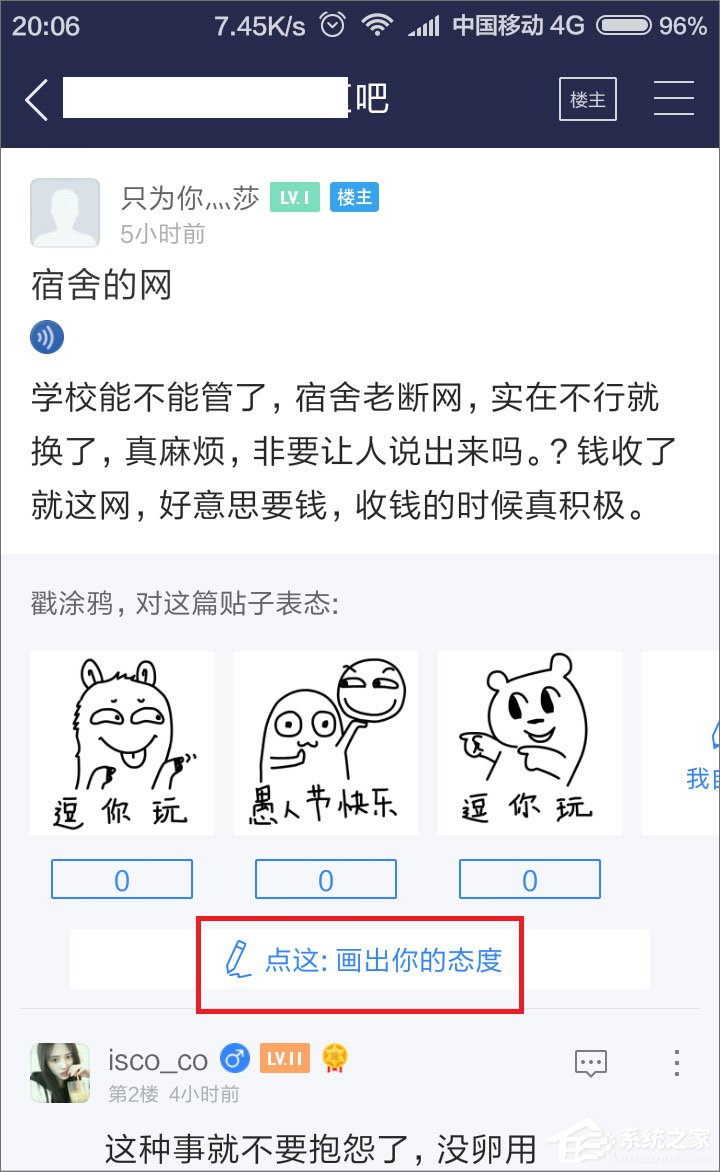The width and height of the screenshot is (720, 1172).
Task: Select the 逗你玩 bear sticker
Action: [x=529, y=742]
